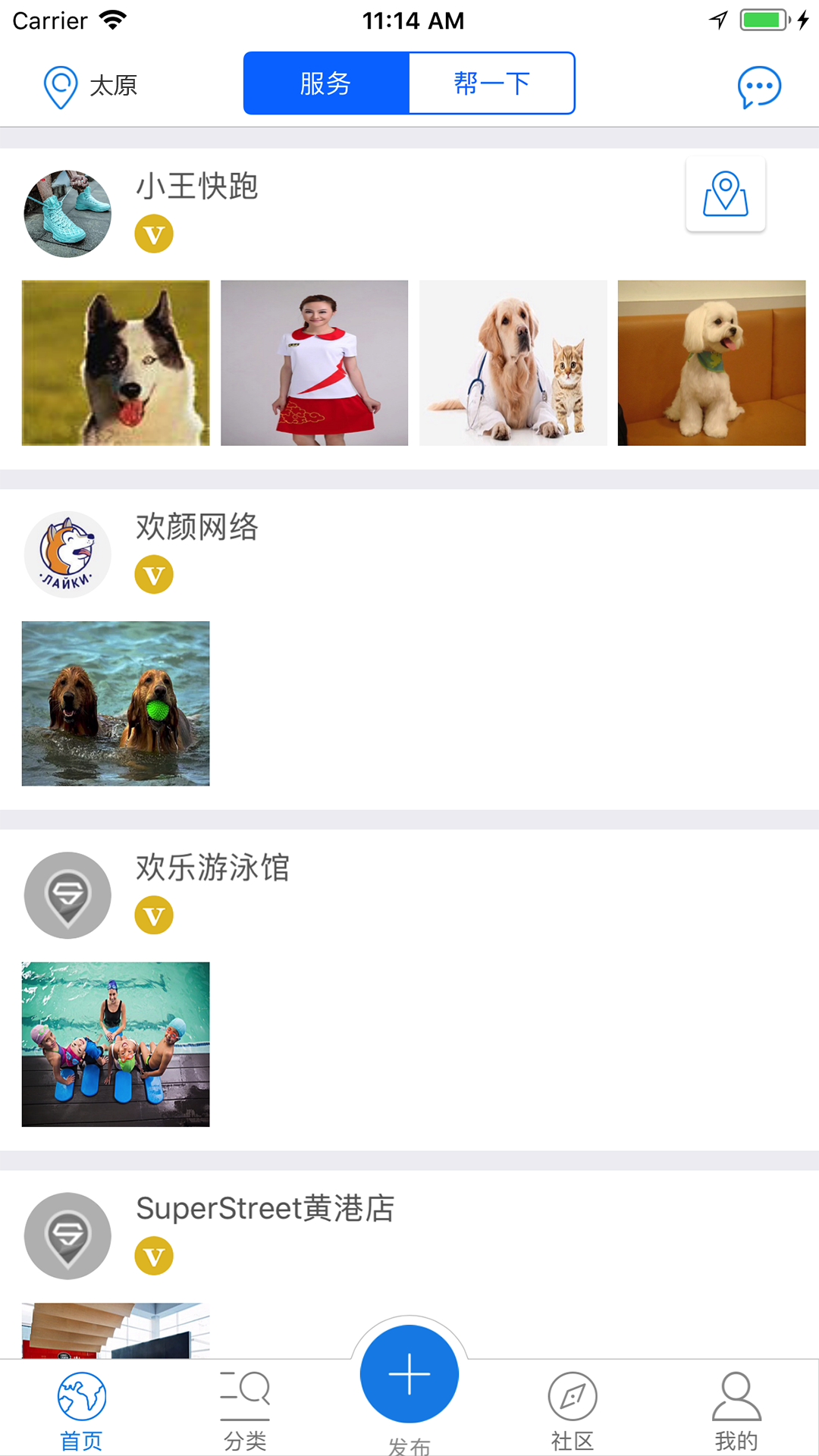The height and width of the screenshot is (1456, 819).
Task: Open the messages chat bubble icon
Action: (x=759, y=87)
